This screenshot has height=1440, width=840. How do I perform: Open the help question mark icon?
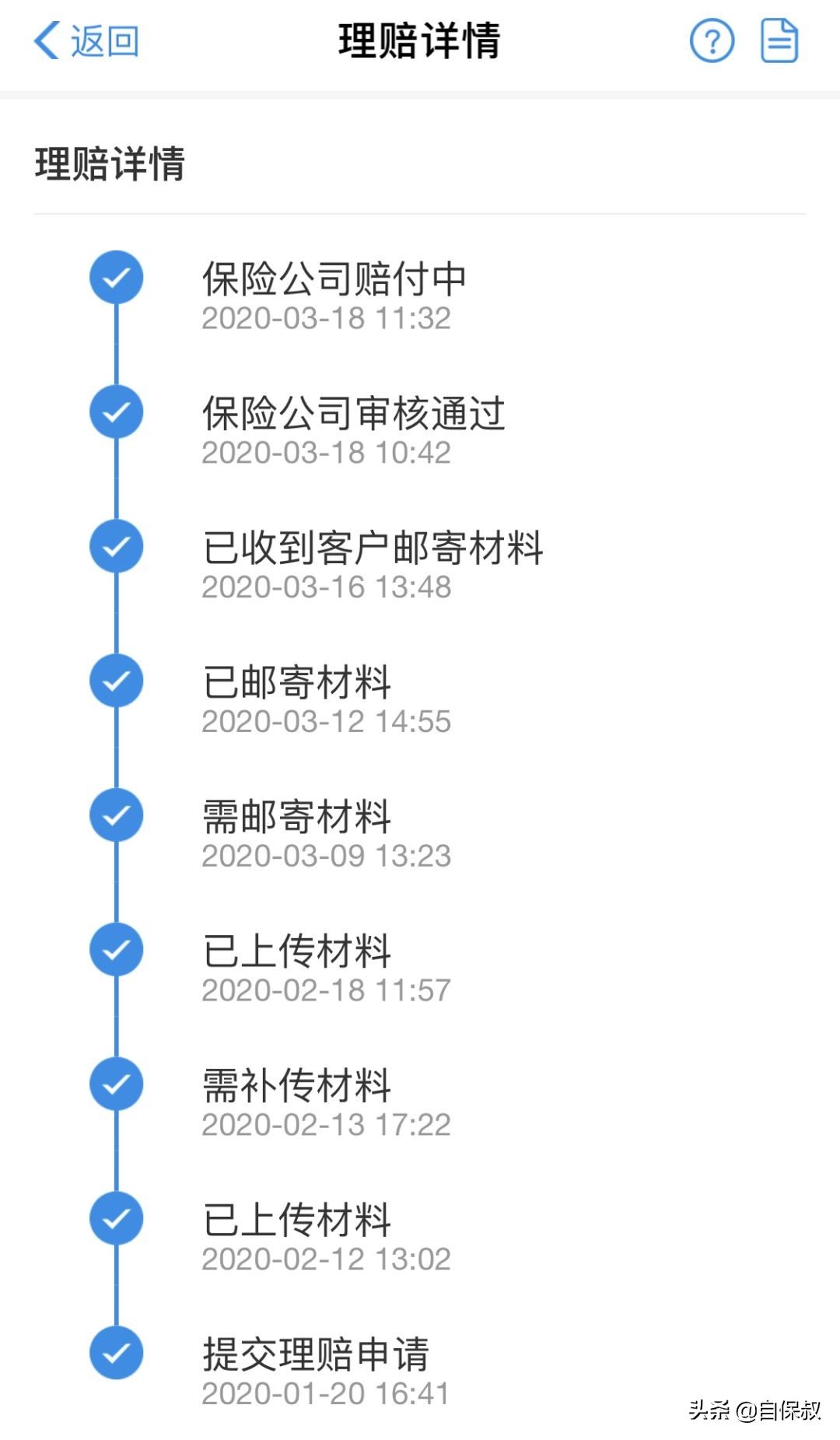(712, 40)
